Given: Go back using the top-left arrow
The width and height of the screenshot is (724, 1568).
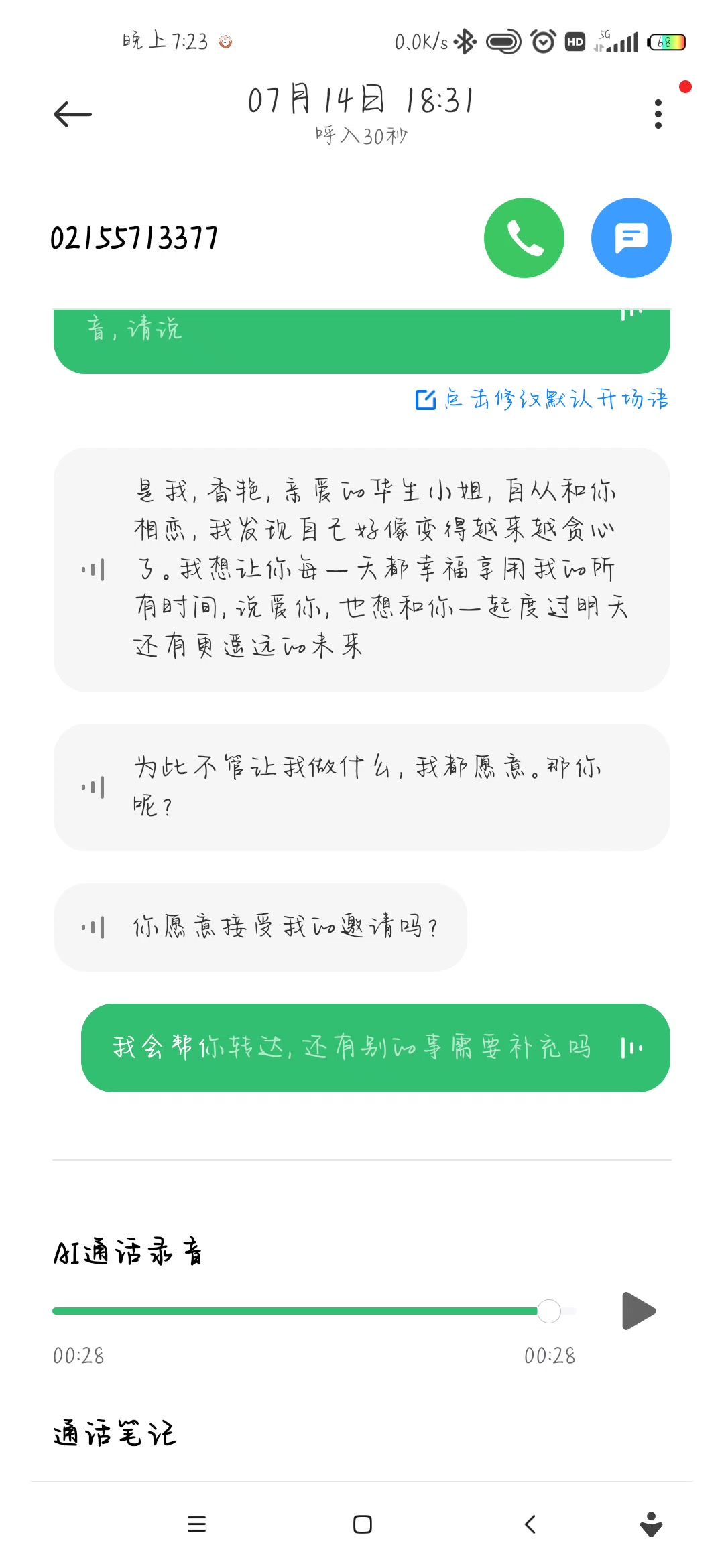Looking at the screenshot, I should click(72, 114).
